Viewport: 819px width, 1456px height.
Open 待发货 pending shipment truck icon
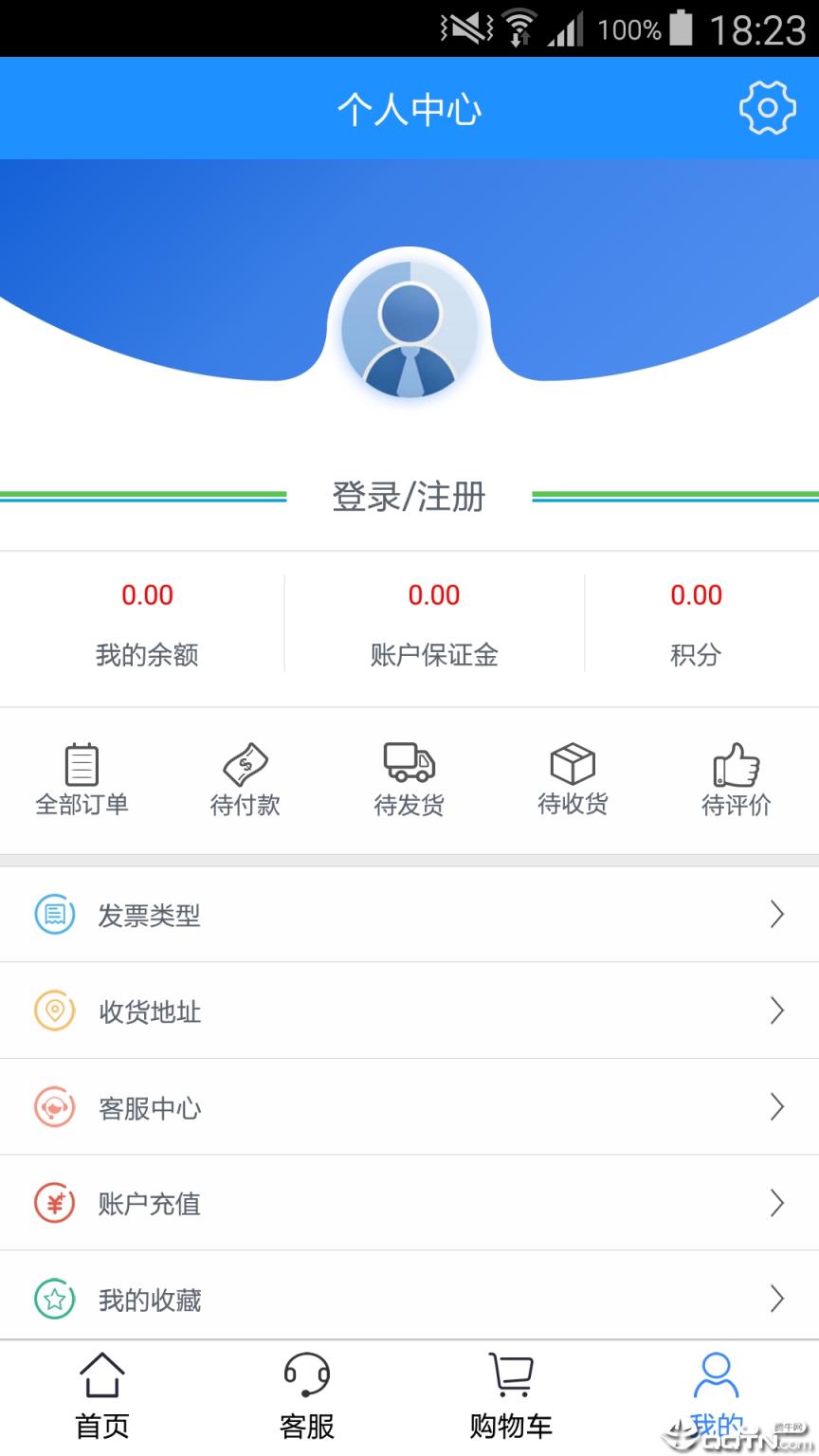[x=409, y=761]
